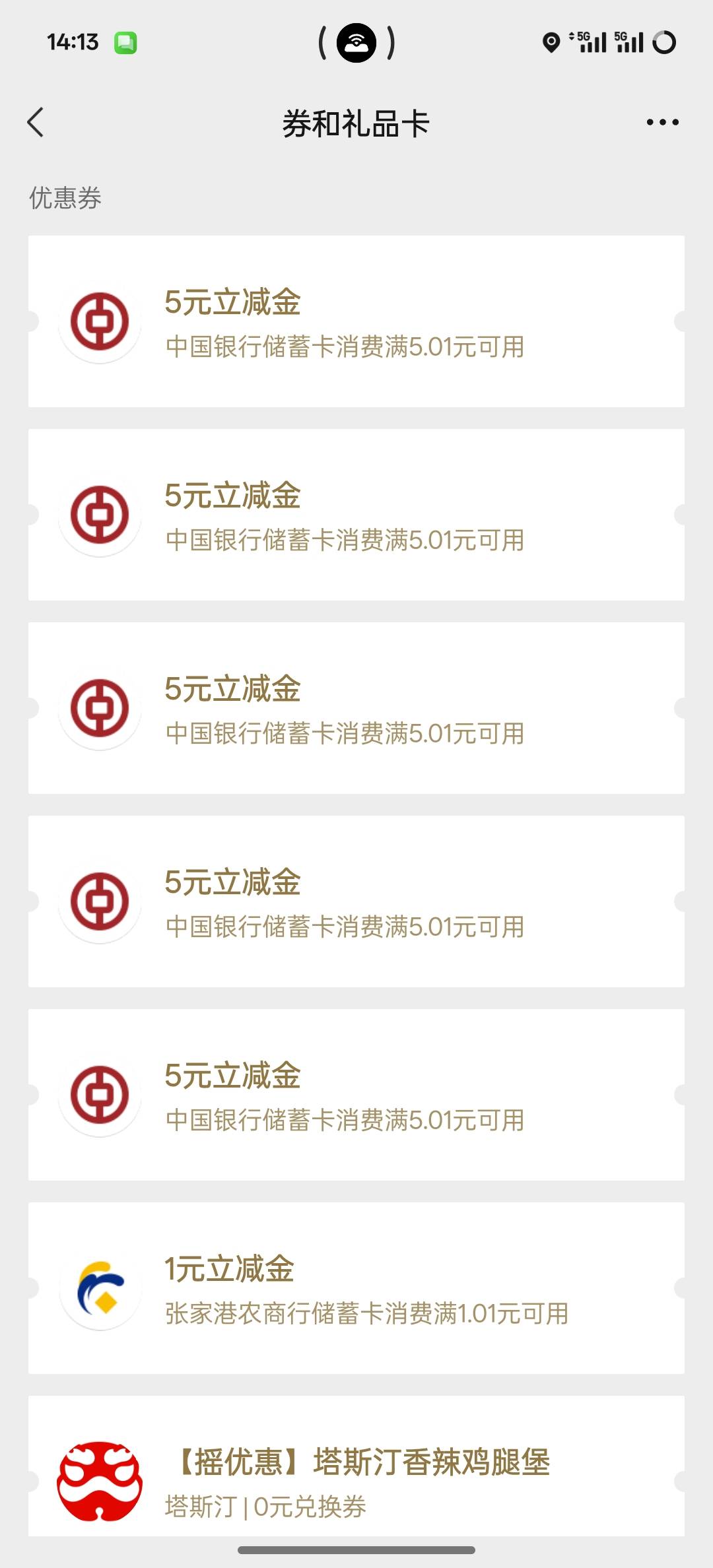
Task: Go back from 券和礼品卡 page
Action: [36, 122]
